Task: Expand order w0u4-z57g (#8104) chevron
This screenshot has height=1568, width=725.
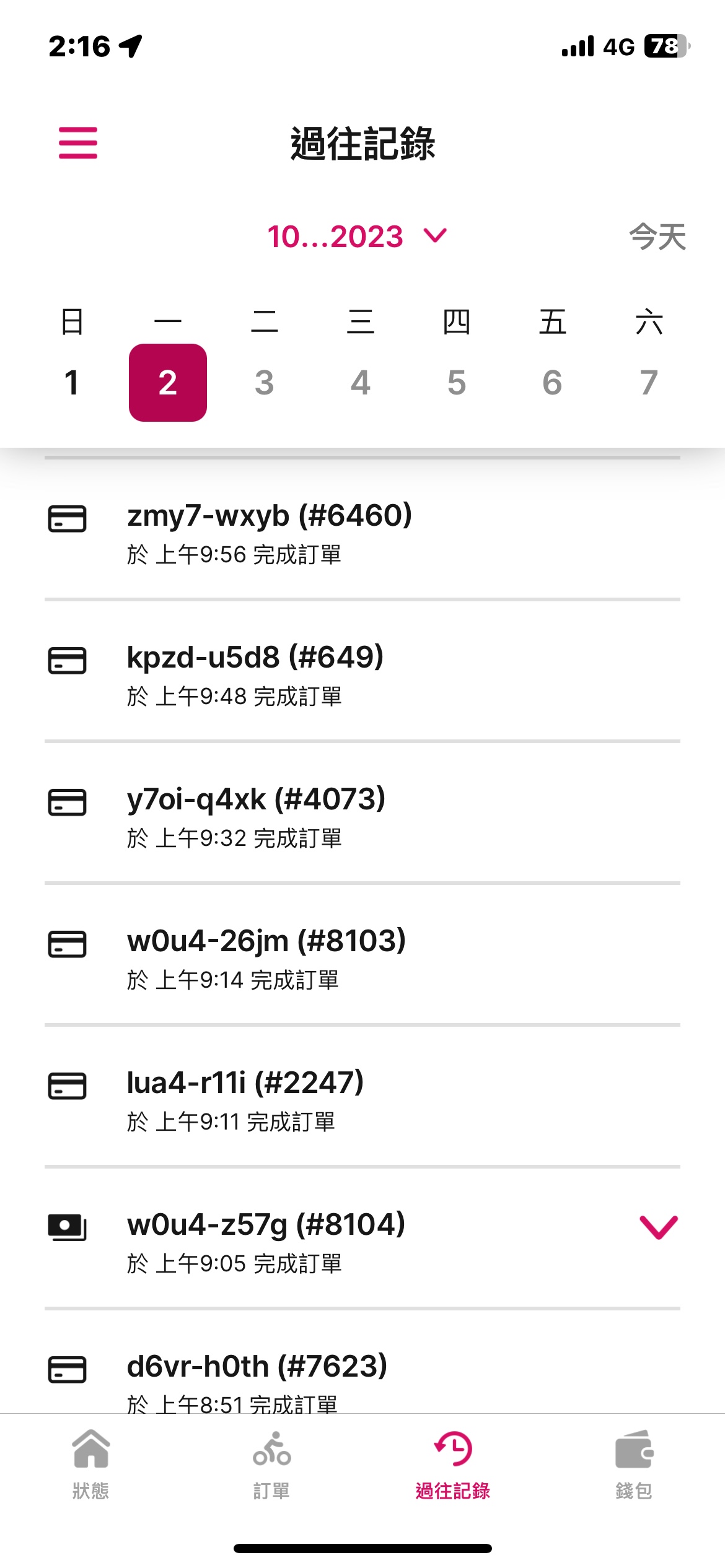Action: point(658,1227)
